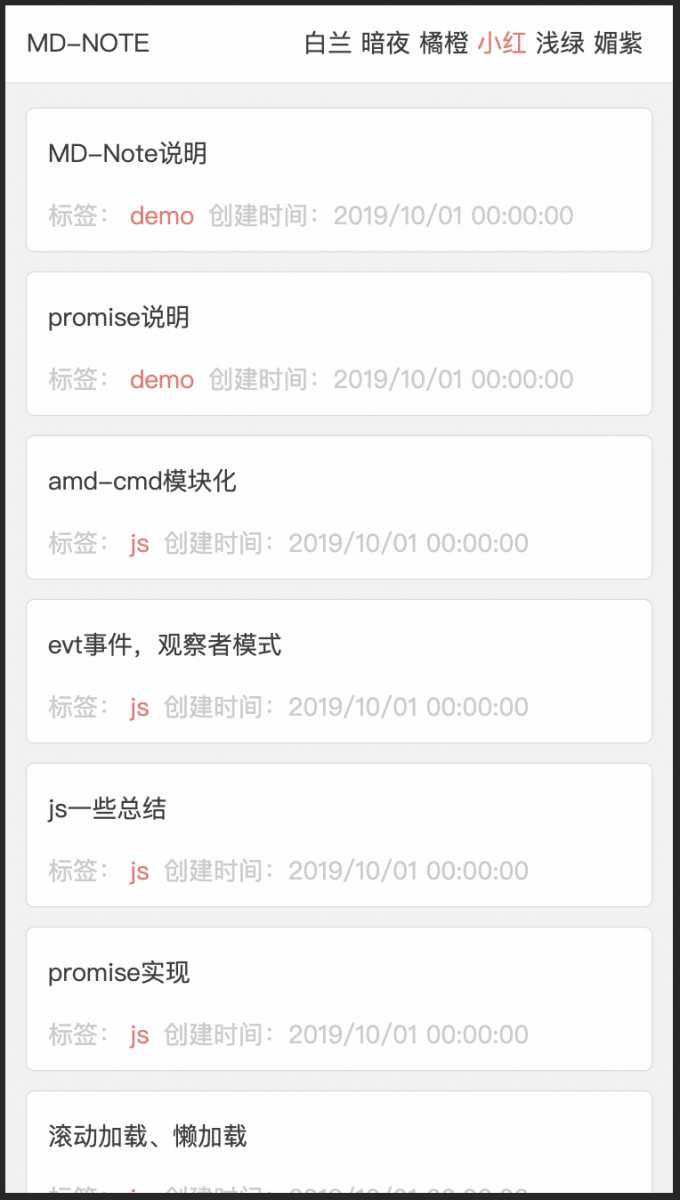Open the promise实现 note
This screenshot has width=680, height=1200.
coord(119,973)
